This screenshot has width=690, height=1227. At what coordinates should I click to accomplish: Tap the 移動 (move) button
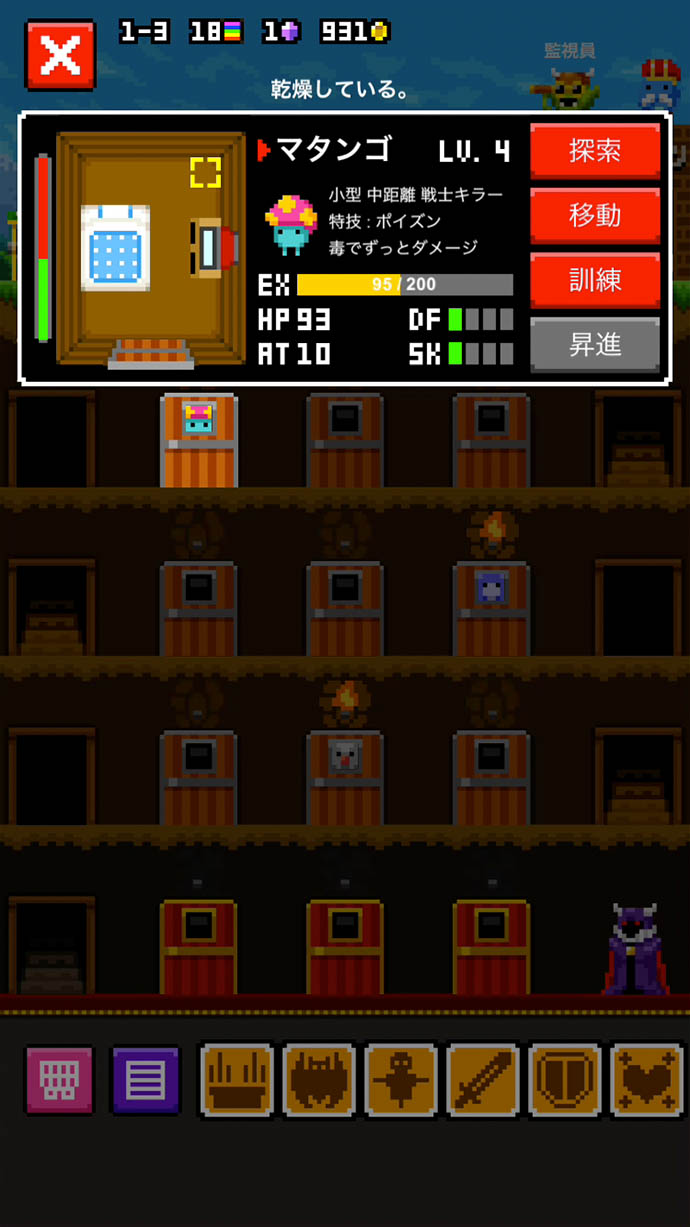[595, 215]
